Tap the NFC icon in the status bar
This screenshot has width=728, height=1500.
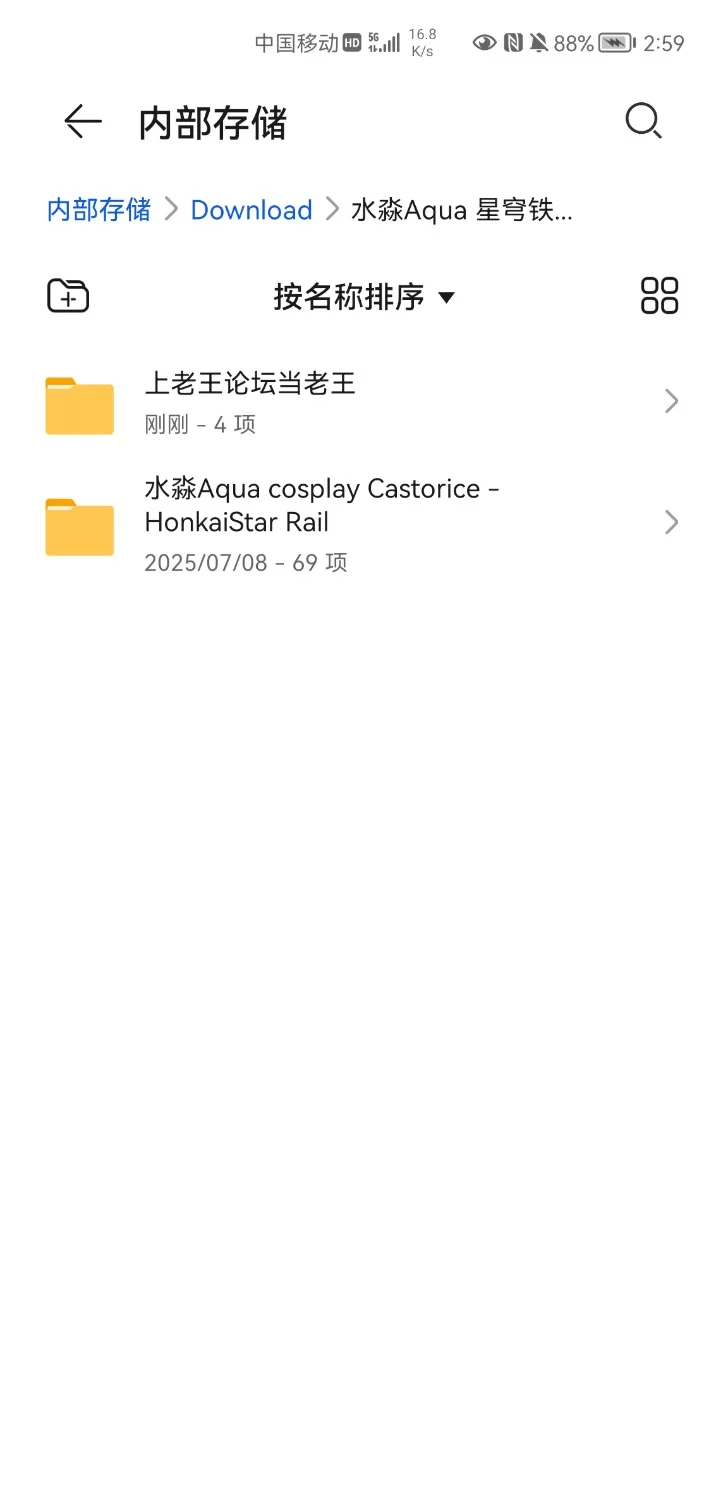(x=512, y=42)
